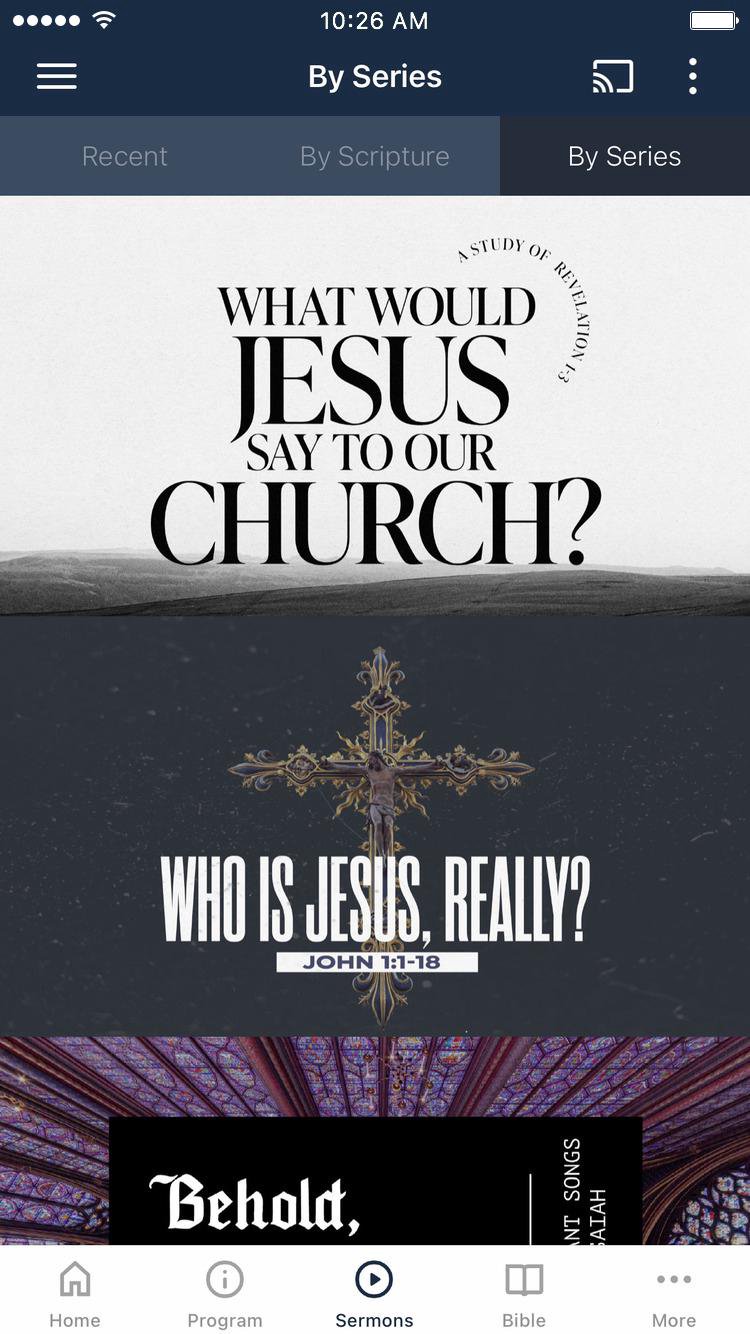Switch to the Bible tab
750x1334 pixels.
click(524, 1295)
